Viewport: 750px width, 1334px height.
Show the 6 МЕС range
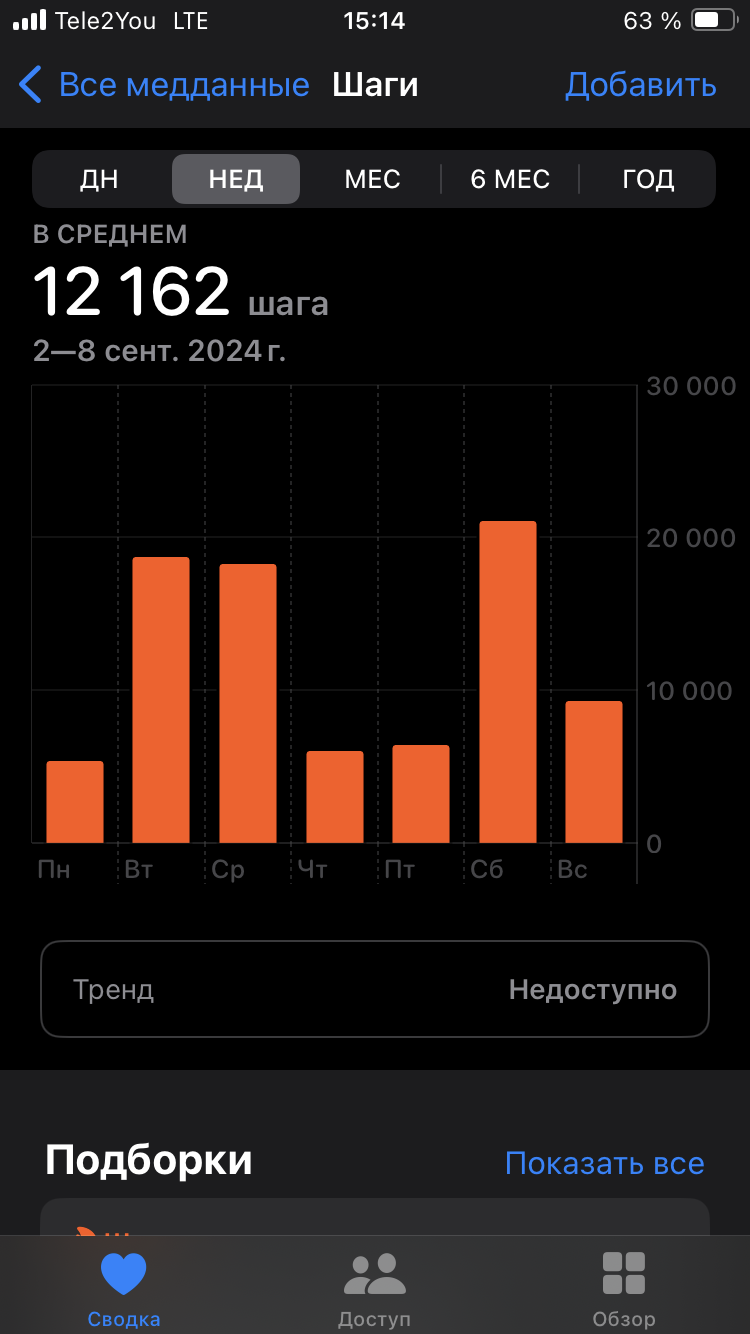(x=510, y=179)
